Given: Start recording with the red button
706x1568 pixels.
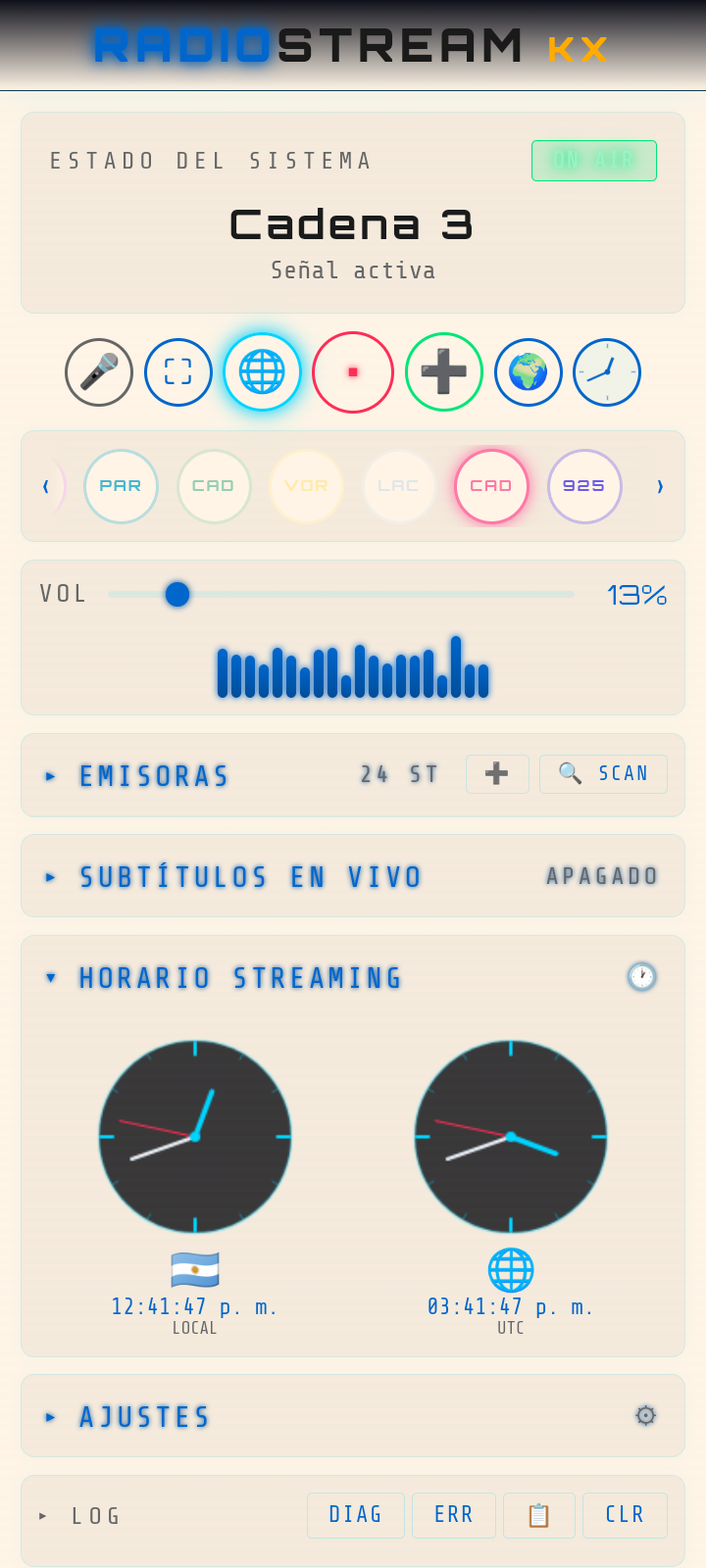Looking at the screenshot, I should click(353, 372).
